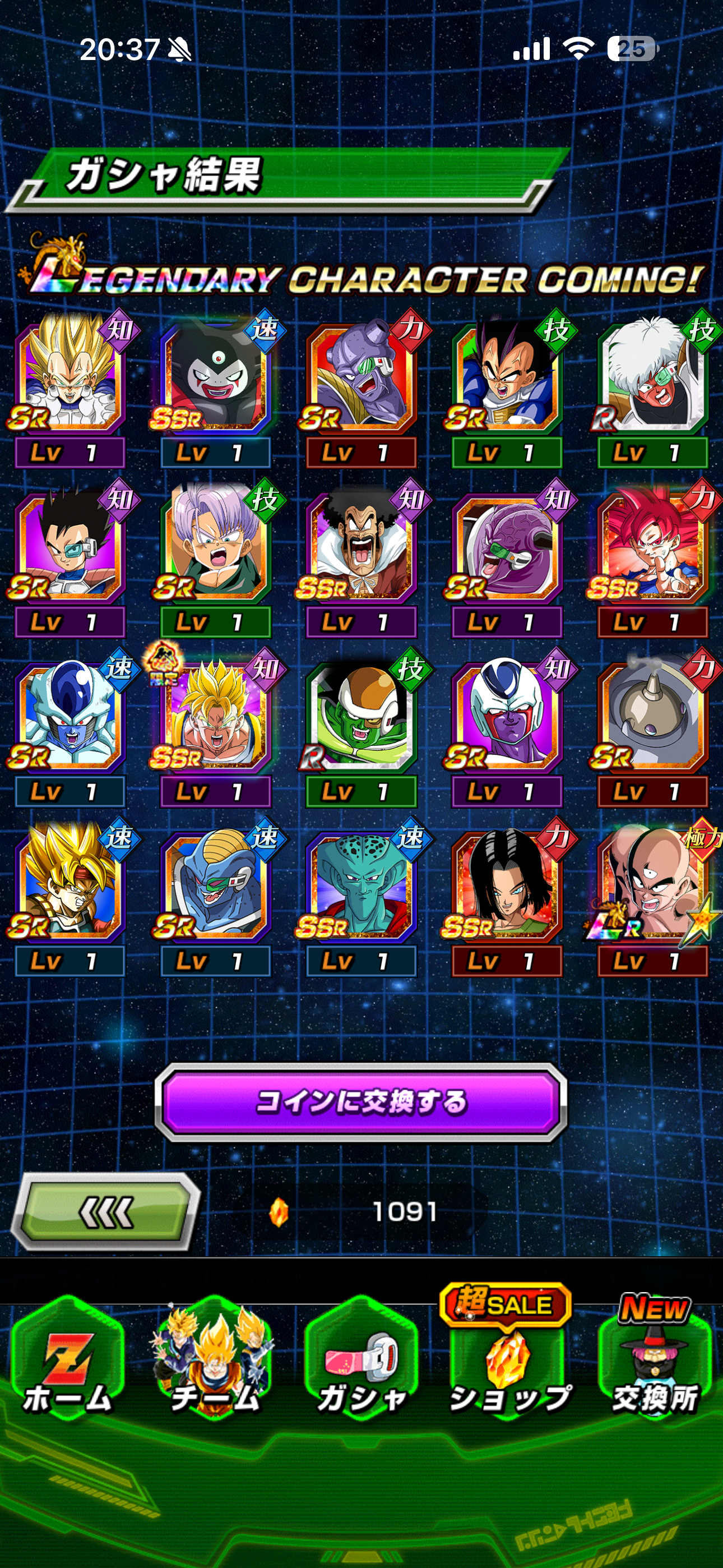The width and height of the screenshot is (723, 1568).
Task: Tap the purple コインに交換する button
Action: pos(361,1102)
